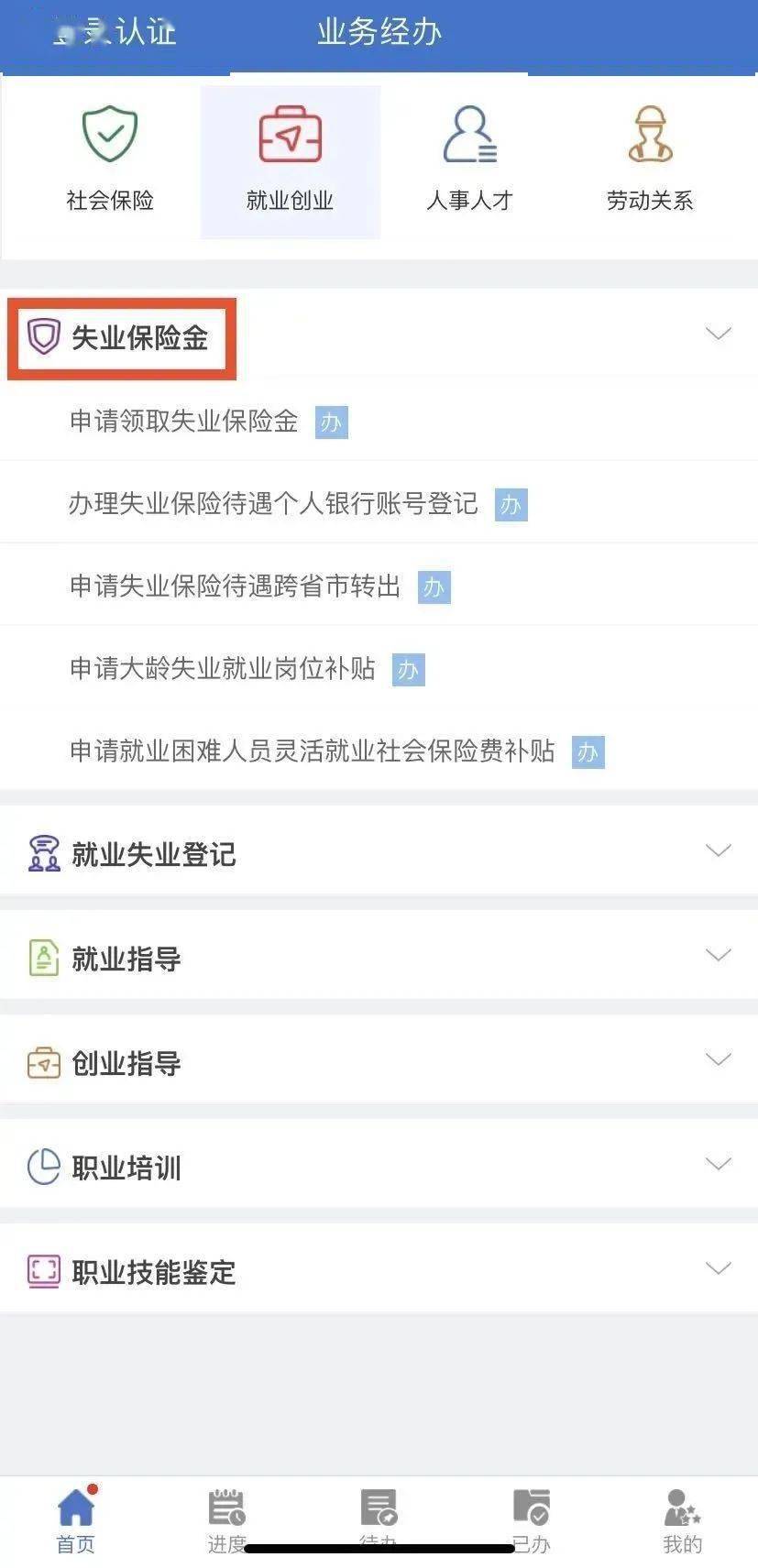This screenshot has width=758, height=1568.
Task: Collapse the 失业保险金 section
Action: point(718,334)
